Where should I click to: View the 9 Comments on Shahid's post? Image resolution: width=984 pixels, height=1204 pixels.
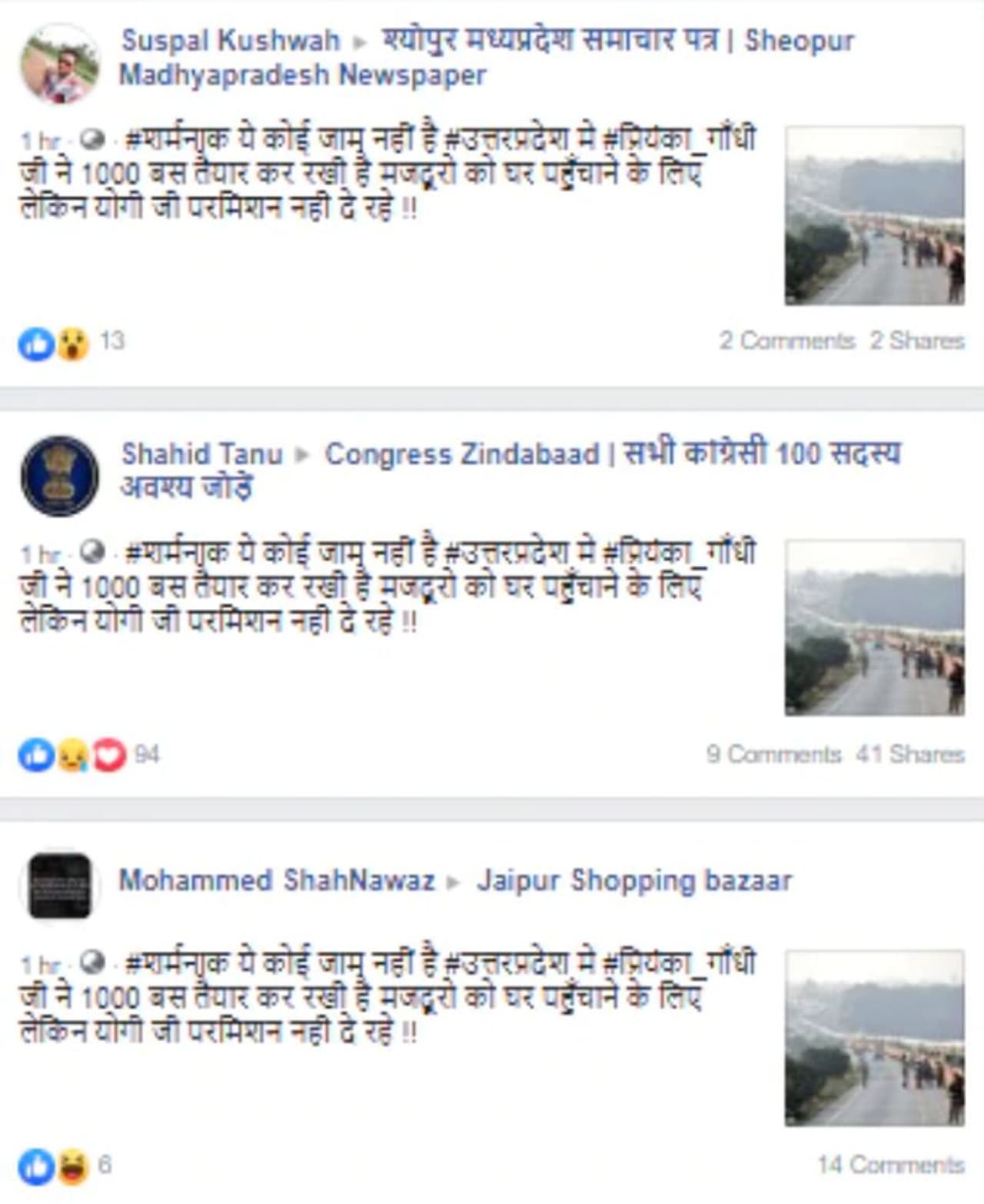(x=773, y=754)
